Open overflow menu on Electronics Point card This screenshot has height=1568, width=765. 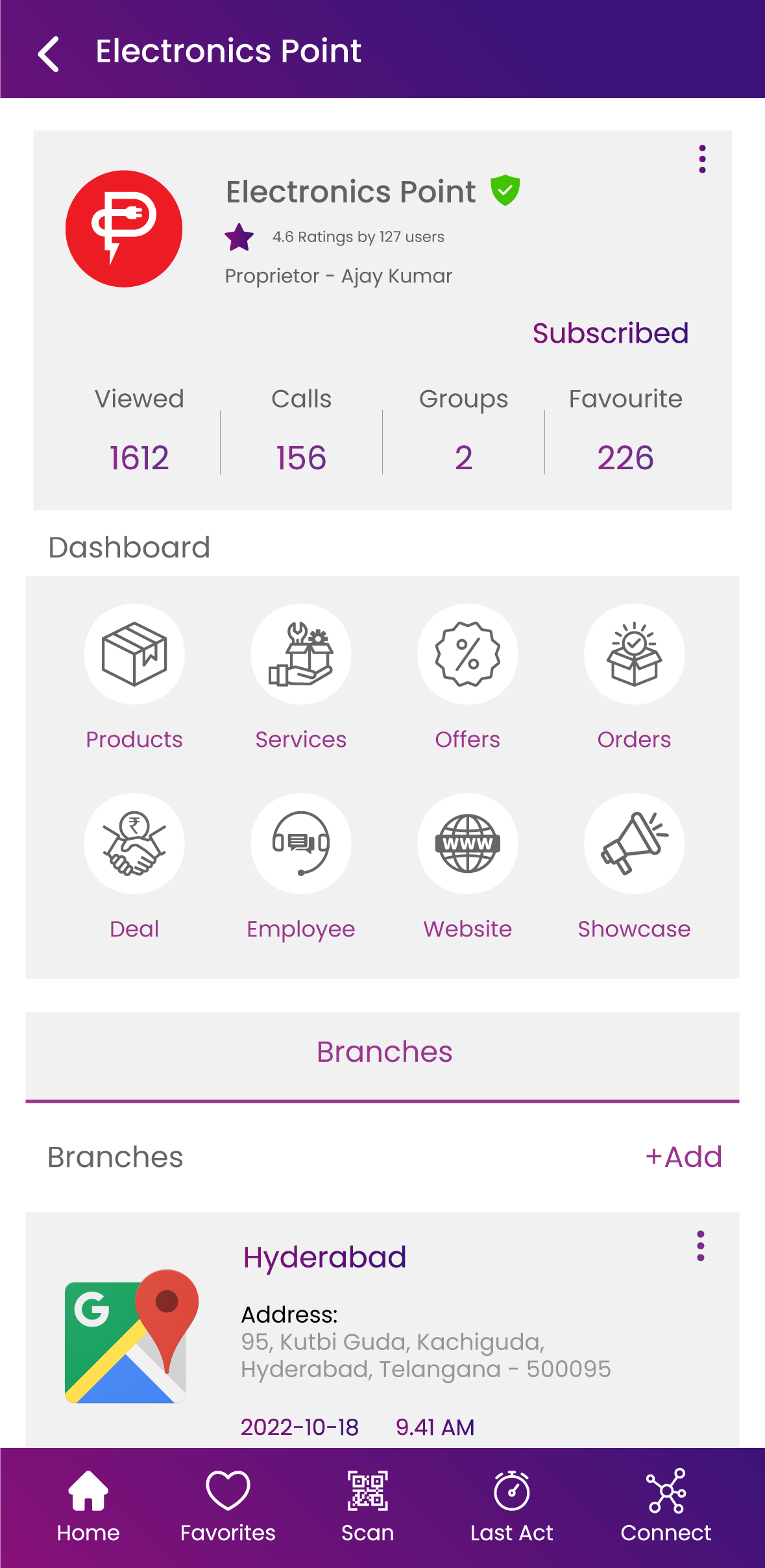pos(702,159)
